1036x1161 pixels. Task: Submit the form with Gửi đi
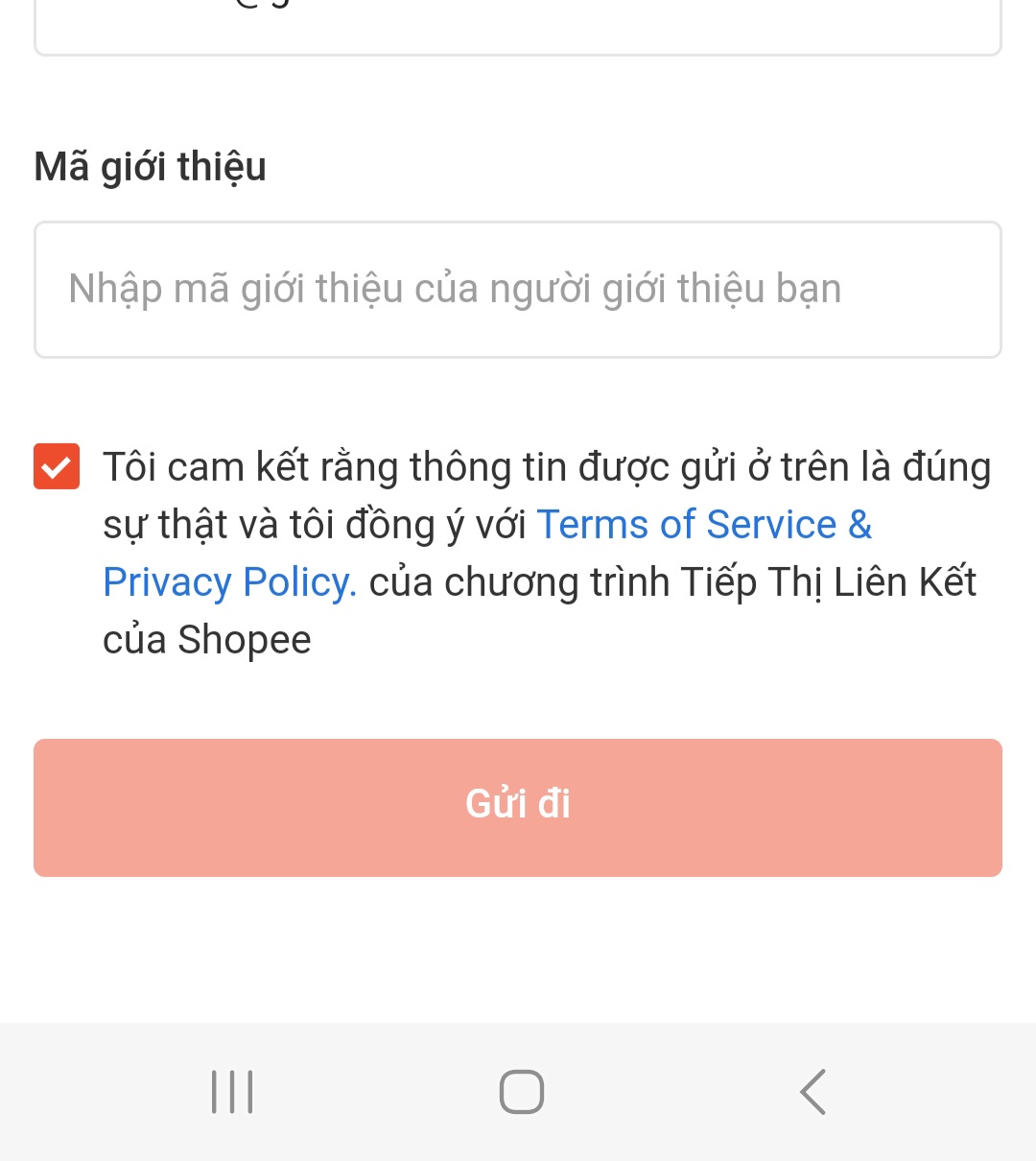[518, 807]
